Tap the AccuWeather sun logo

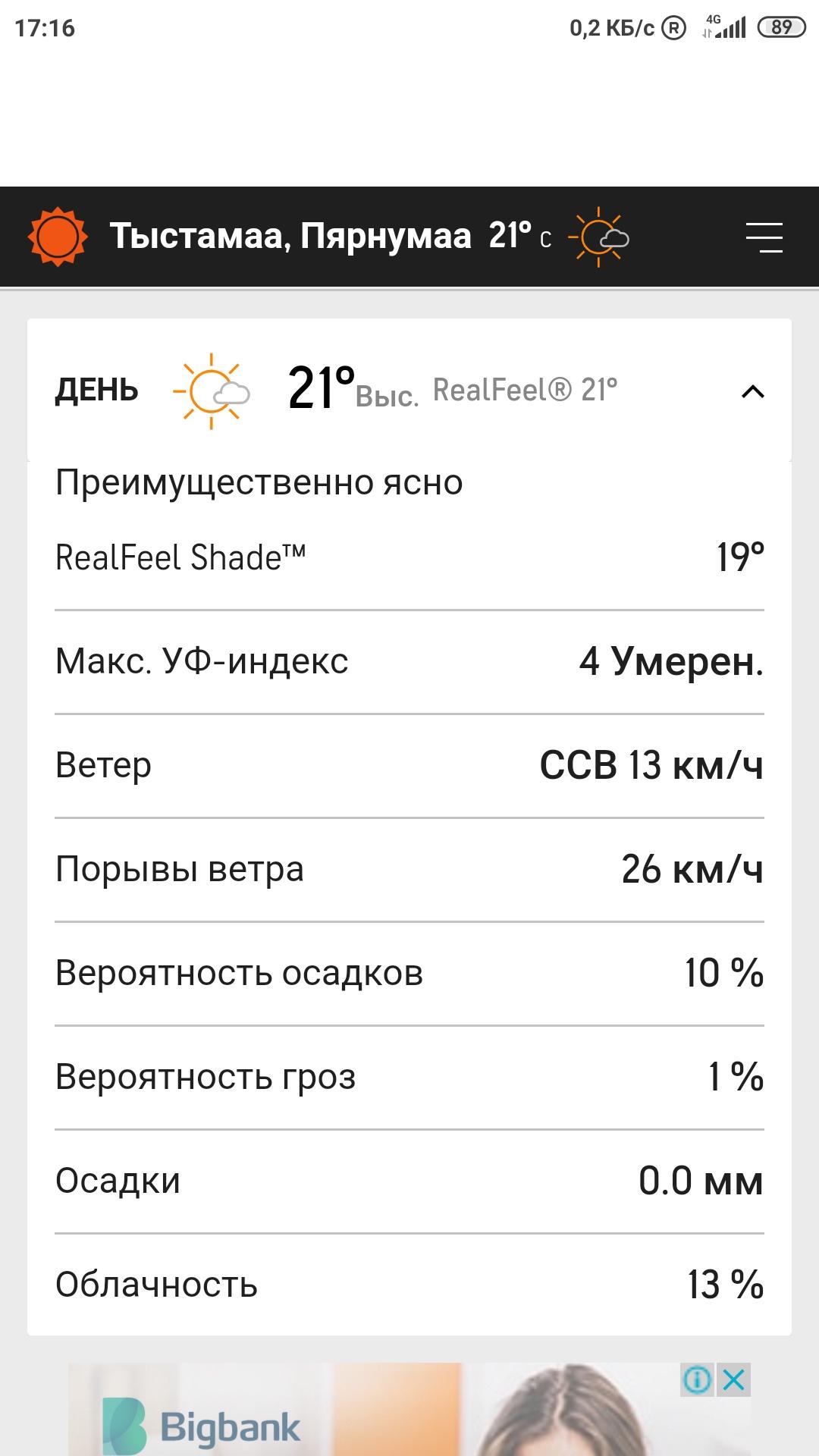coord(58,237)
